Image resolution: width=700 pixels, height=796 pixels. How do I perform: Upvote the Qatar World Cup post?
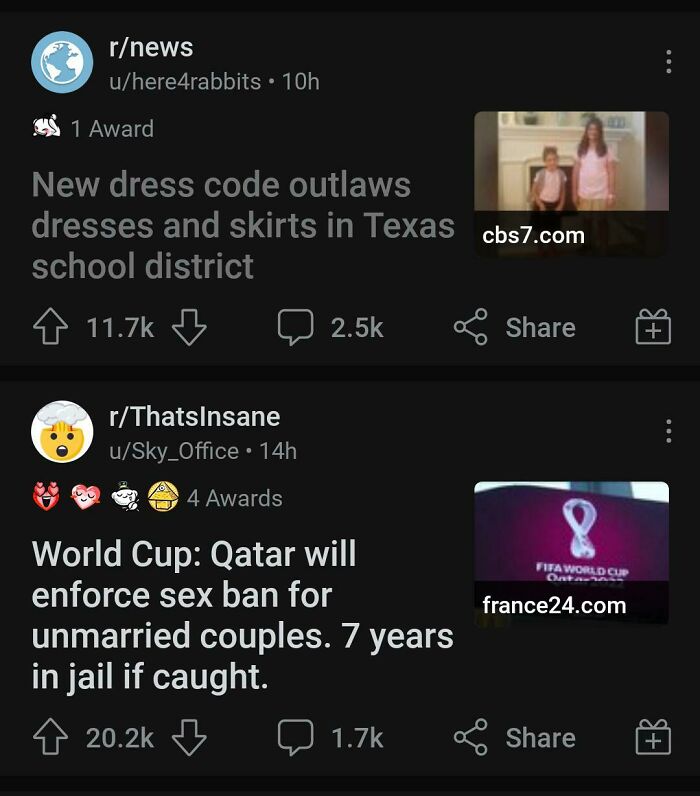(x=51, y=738)
